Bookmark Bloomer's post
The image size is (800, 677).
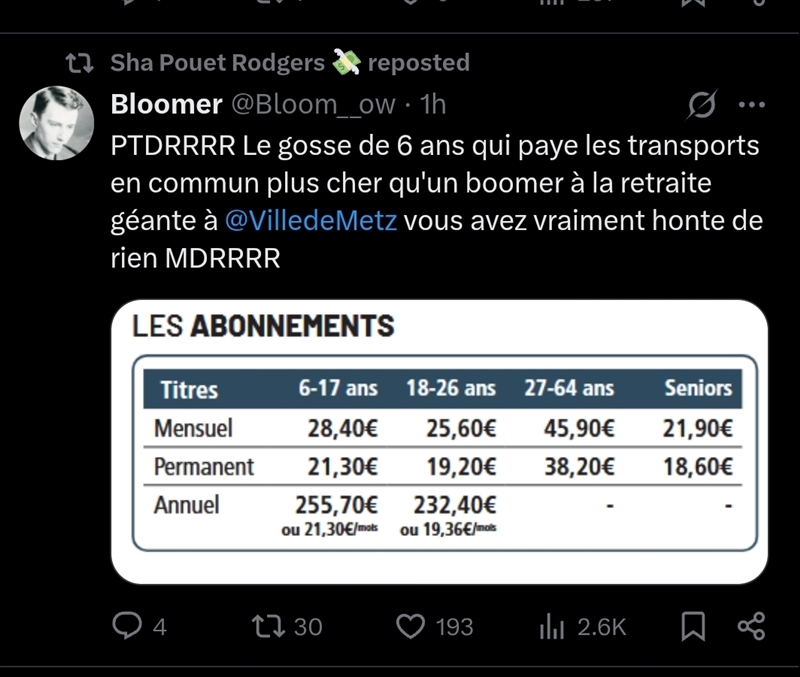point(692,626)
